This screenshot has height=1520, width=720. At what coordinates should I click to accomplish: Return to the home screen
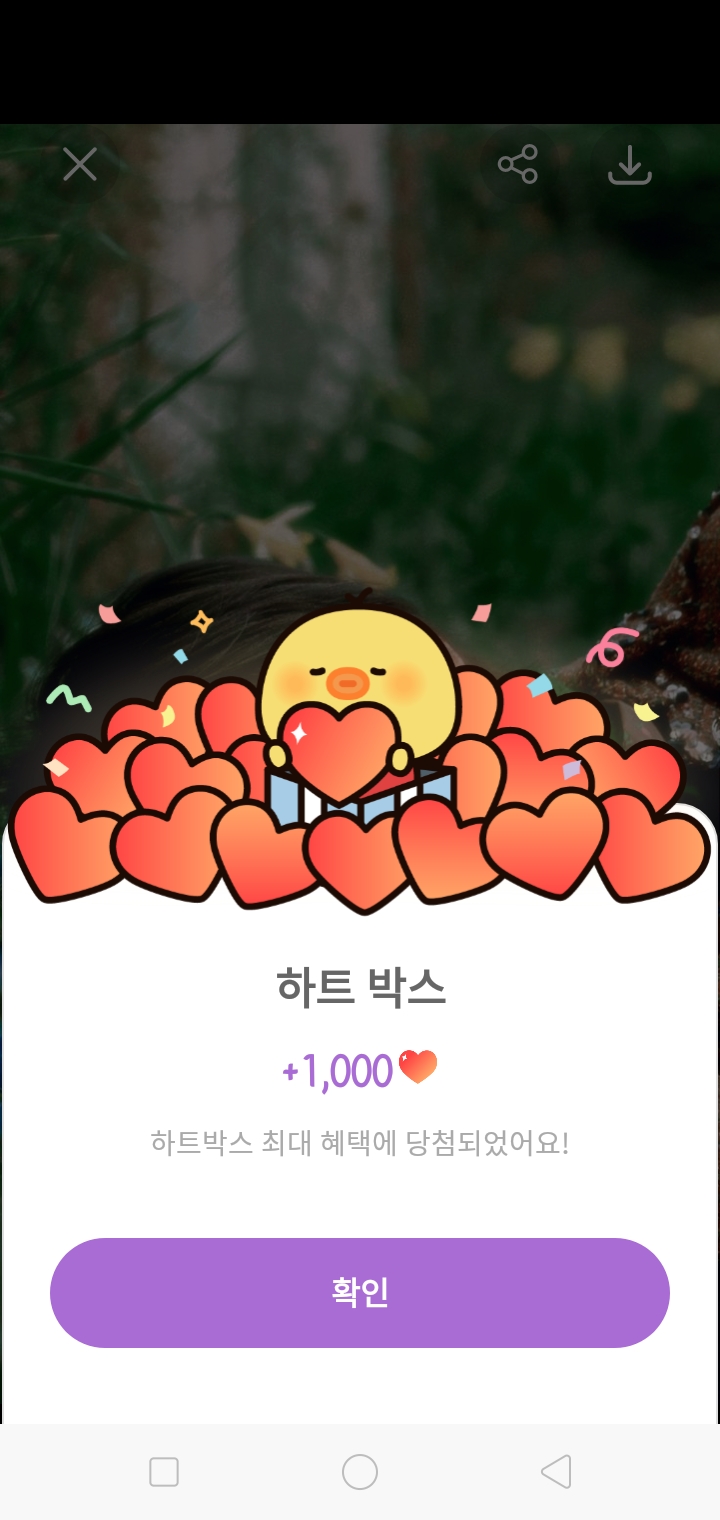click(360, 1472)
